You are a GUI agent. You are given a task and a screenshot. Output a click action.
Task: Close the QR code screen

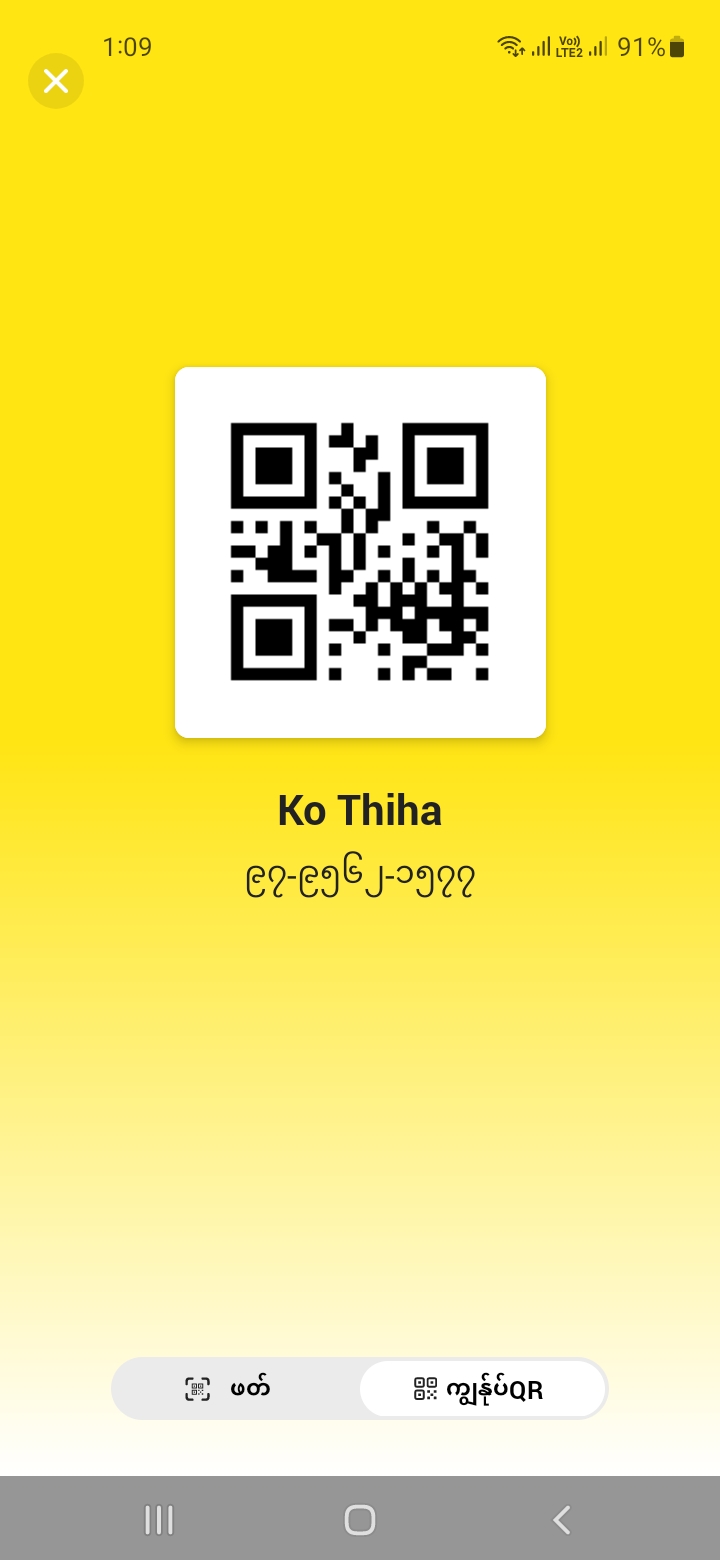[56, 81]
